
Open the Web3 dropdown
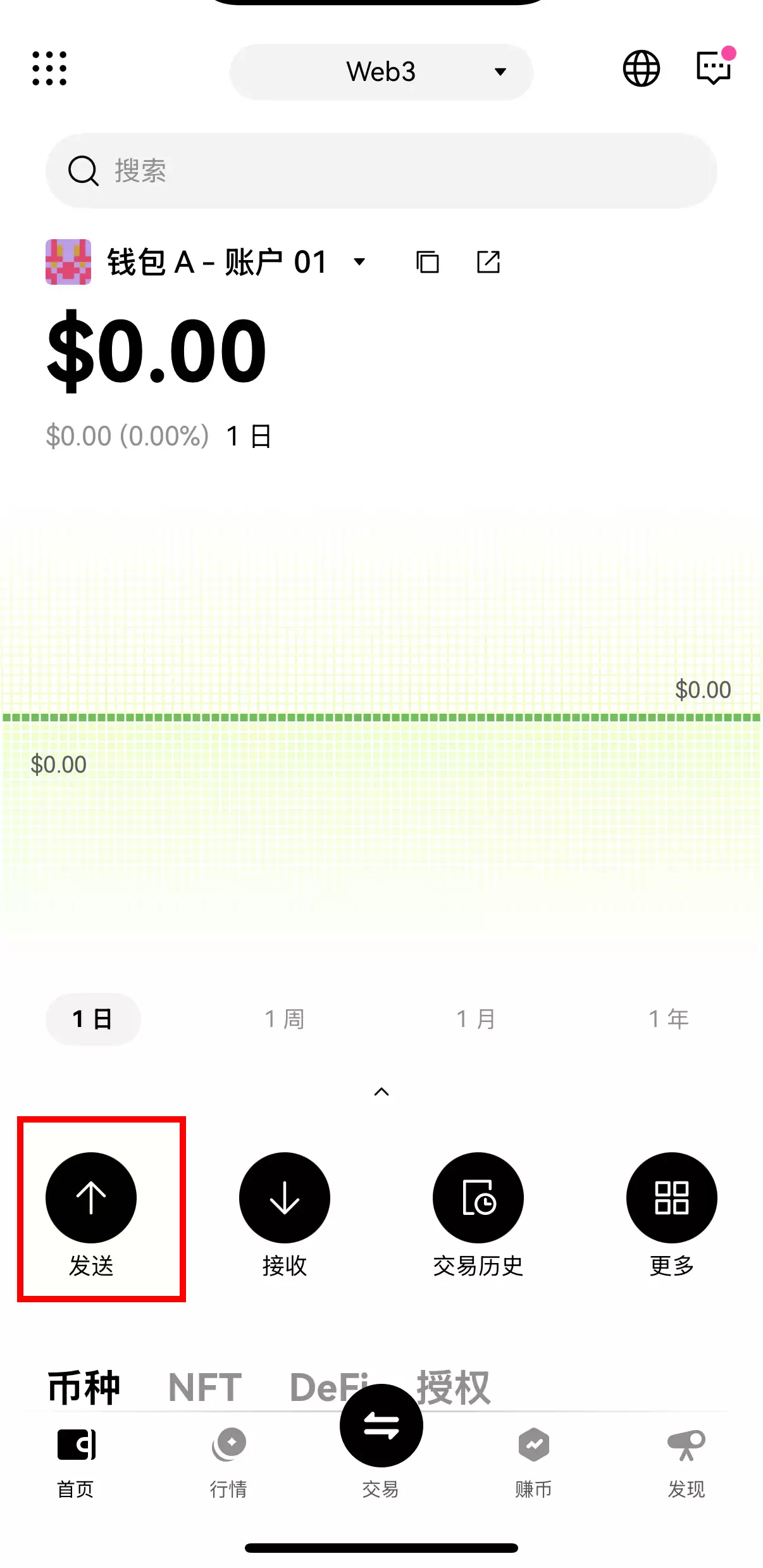pyautogui.click(x=380, y=72)
